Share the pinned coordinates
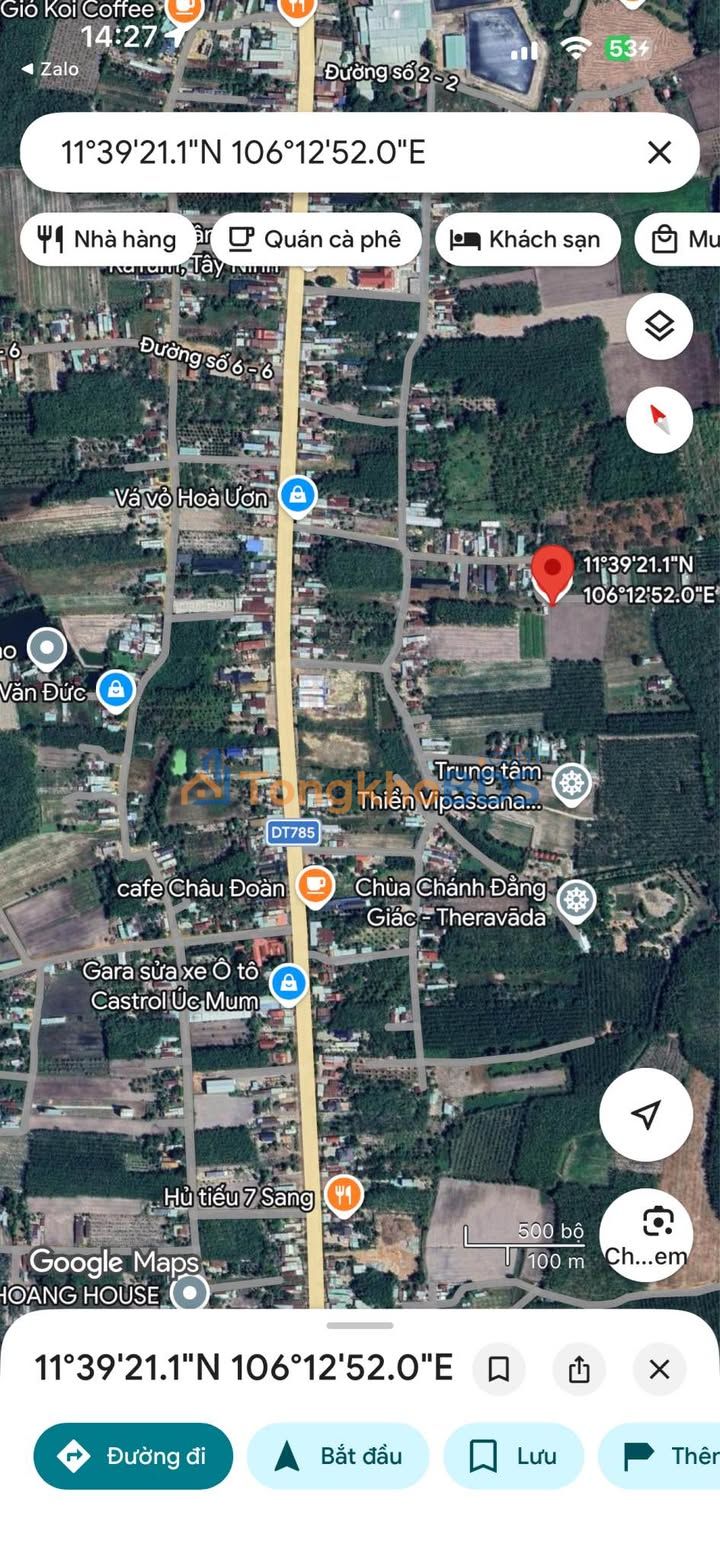The width and height of the screenshot is (720, 1560). 579,1369
